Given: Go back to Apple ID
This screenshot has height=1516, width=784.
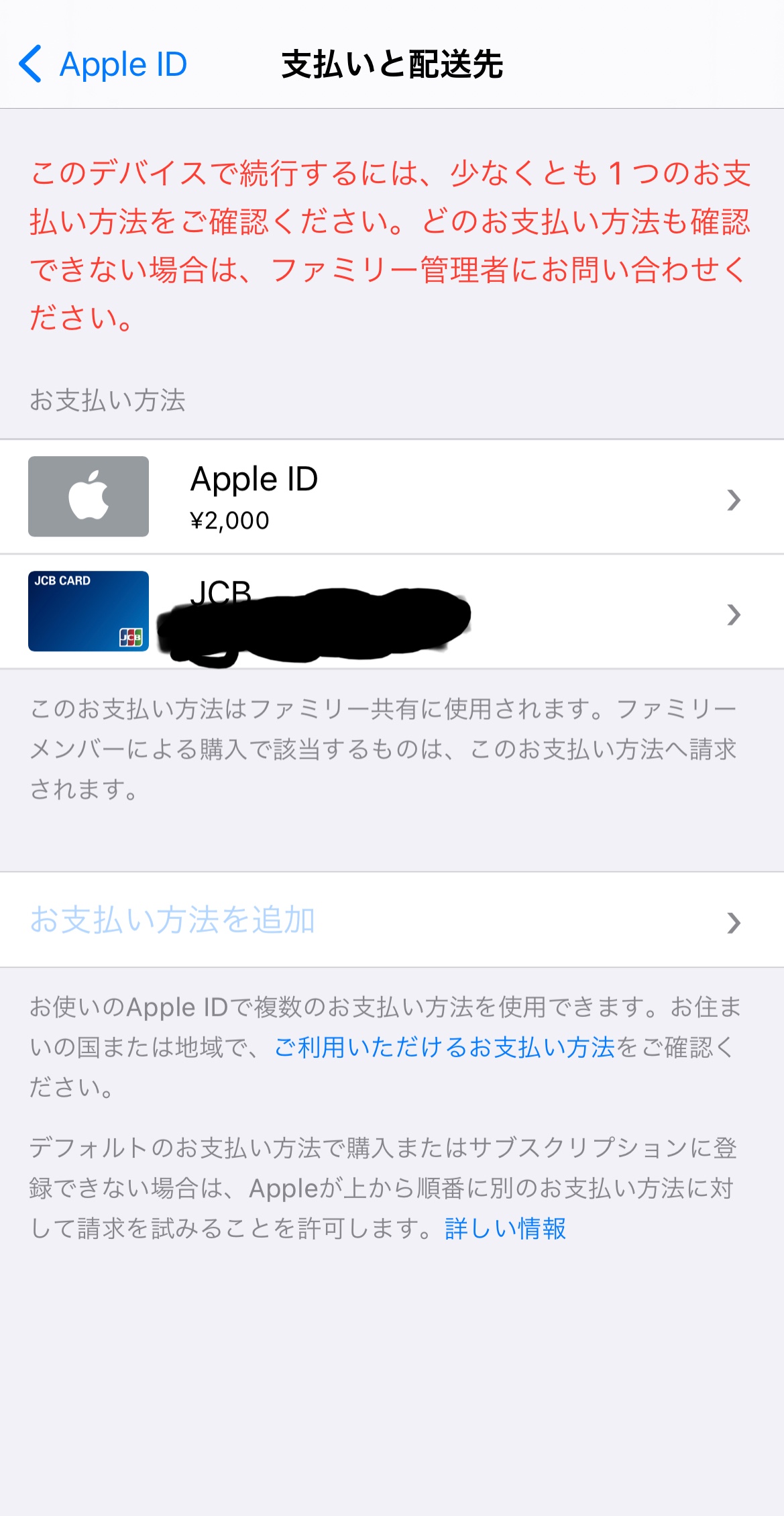Looking at the screenshot, I should click(103, 65).
